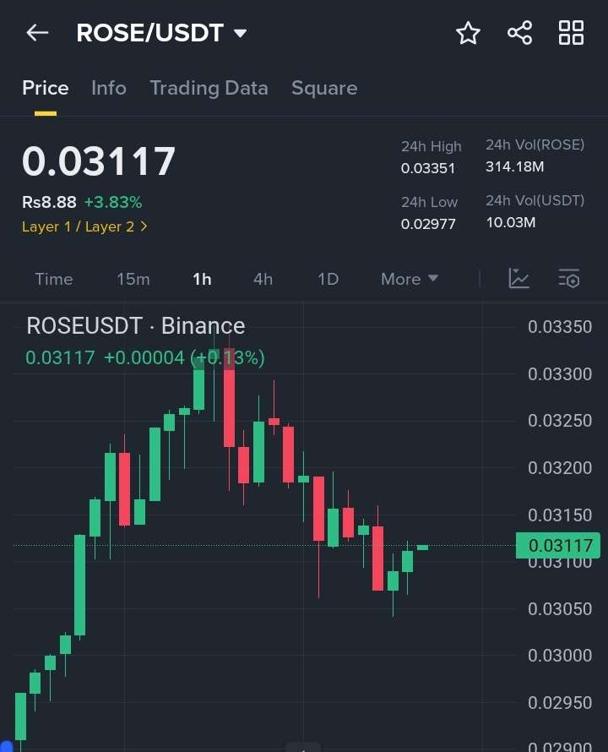Expand the More intervals dropdown
The width and height of the screenshot is (608, 752).
[x=409, y=279]
